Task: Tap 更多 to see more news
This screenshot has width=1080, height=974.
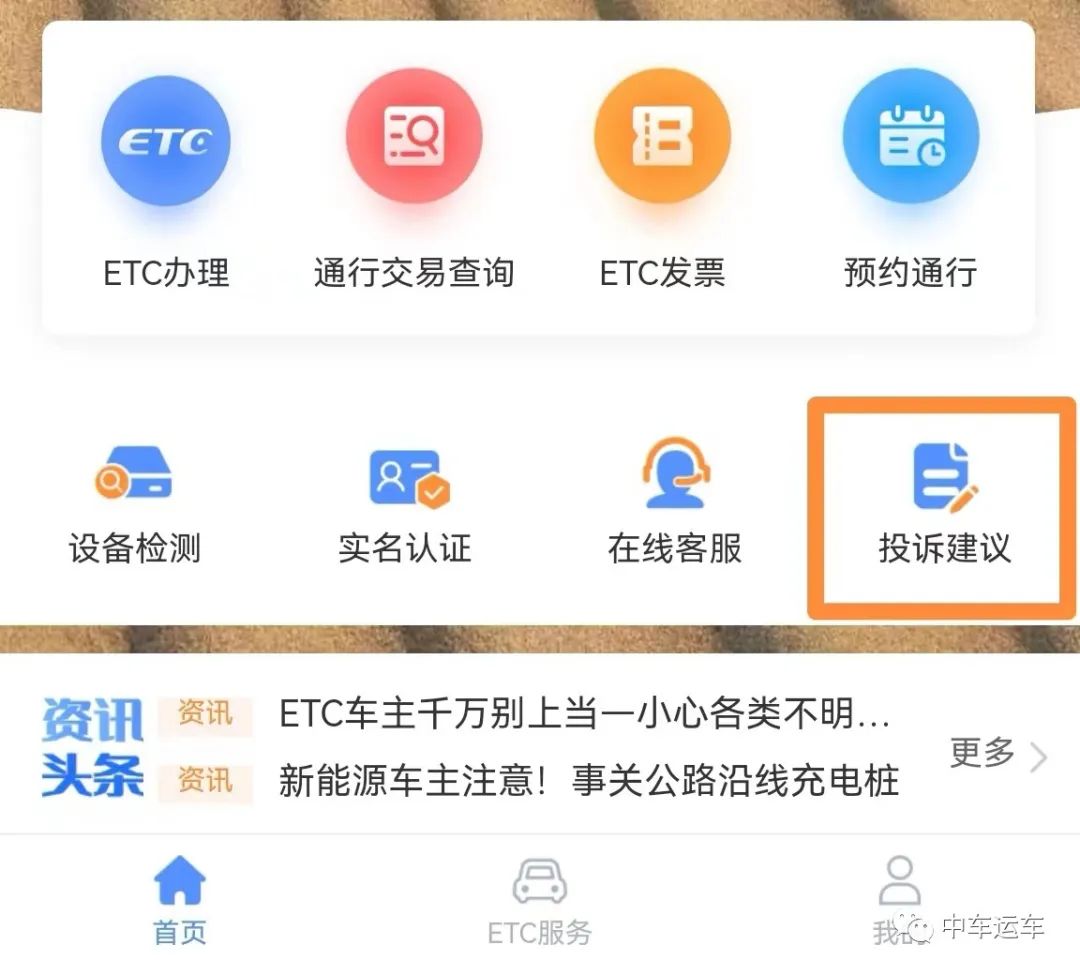Action: pos(996,754)
